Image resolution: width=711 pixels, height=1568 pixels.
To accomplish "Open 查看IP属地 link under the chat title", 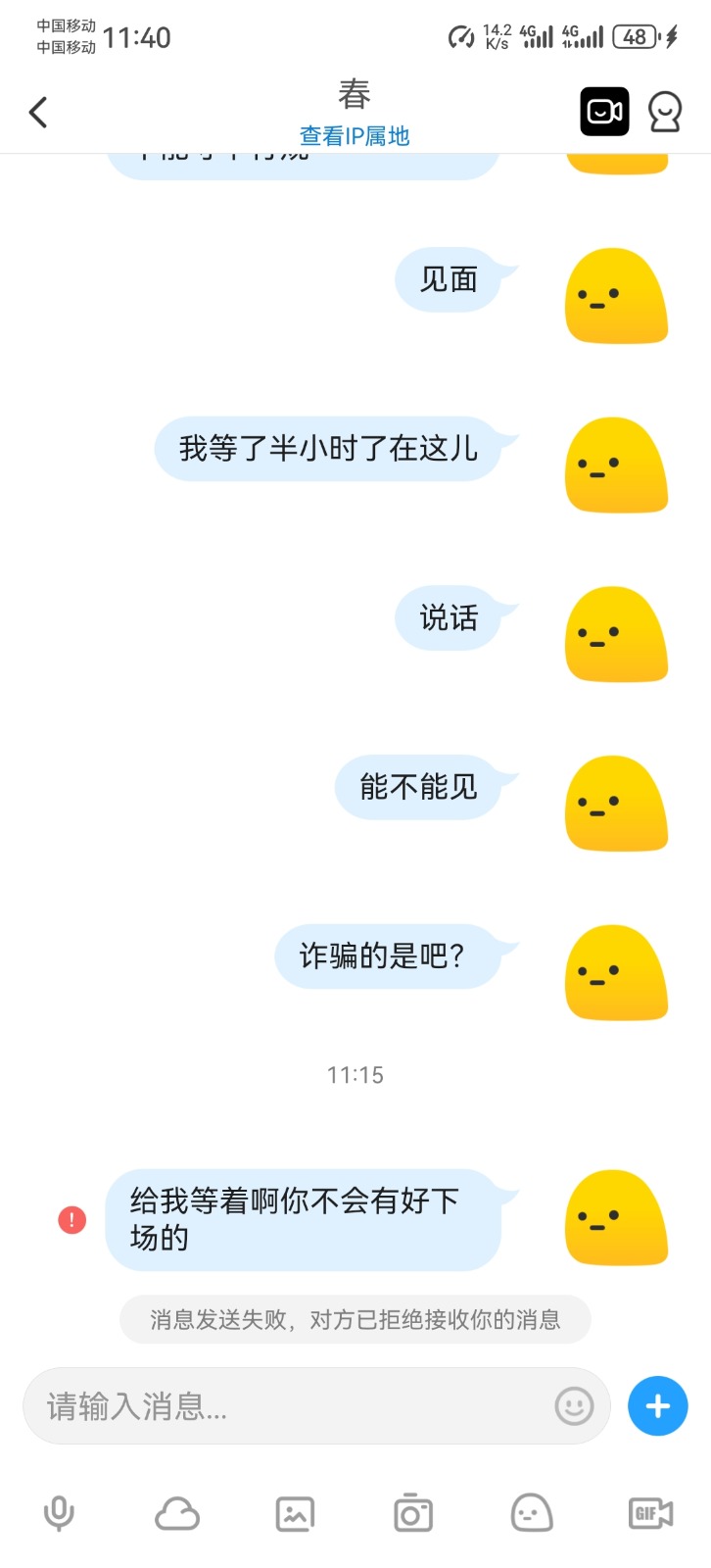I will 355,136.
